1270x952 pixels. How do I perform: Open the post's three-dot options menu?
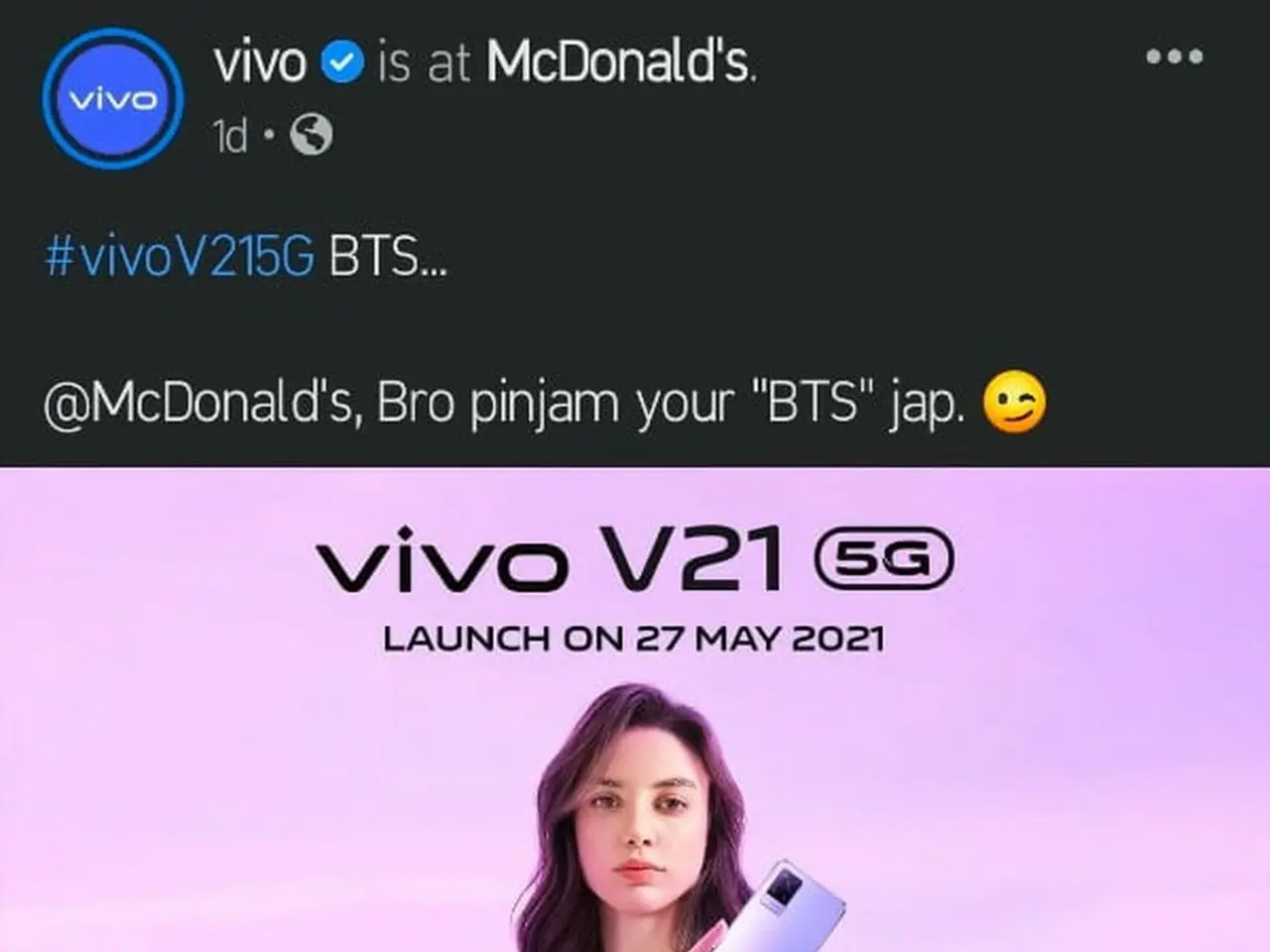point(1174,57)
